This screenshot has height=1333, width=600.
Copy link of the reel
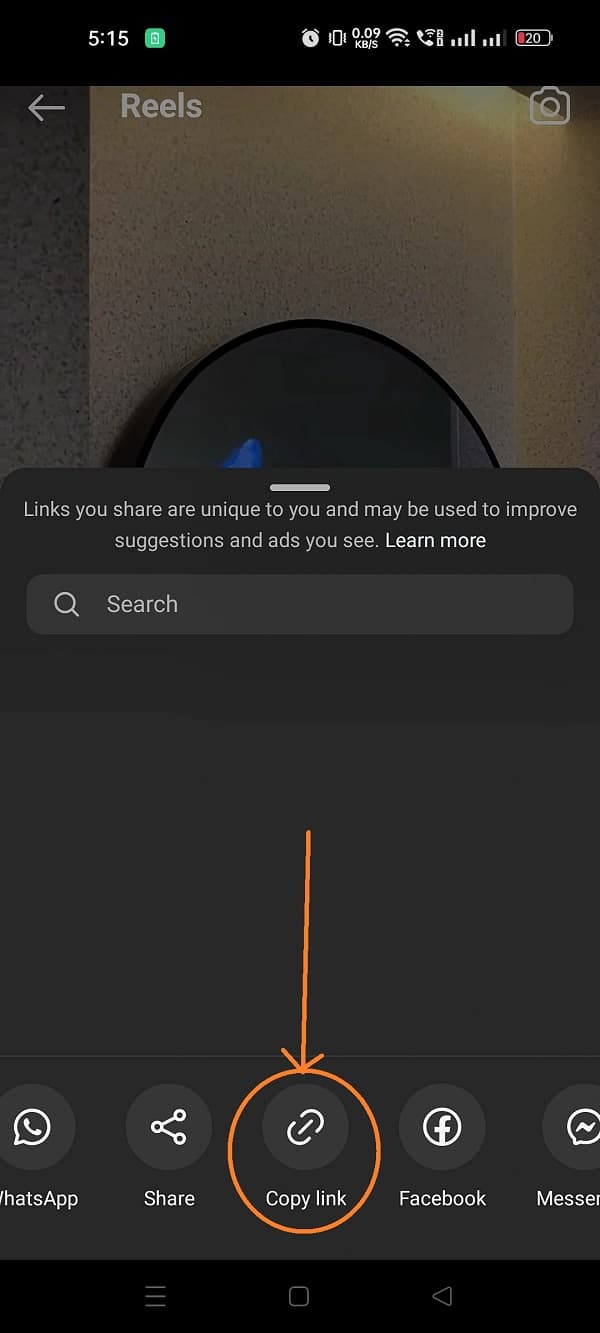305,1128
